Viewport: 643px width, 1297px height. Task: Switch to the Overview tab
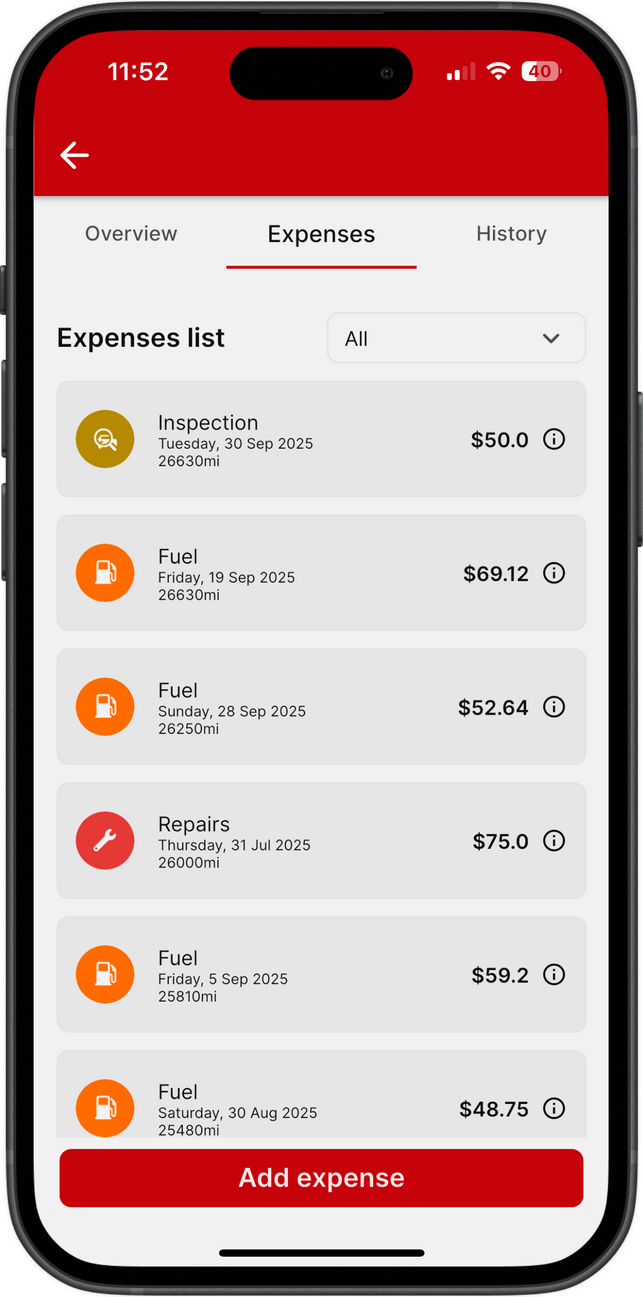(x=131, y=234)
